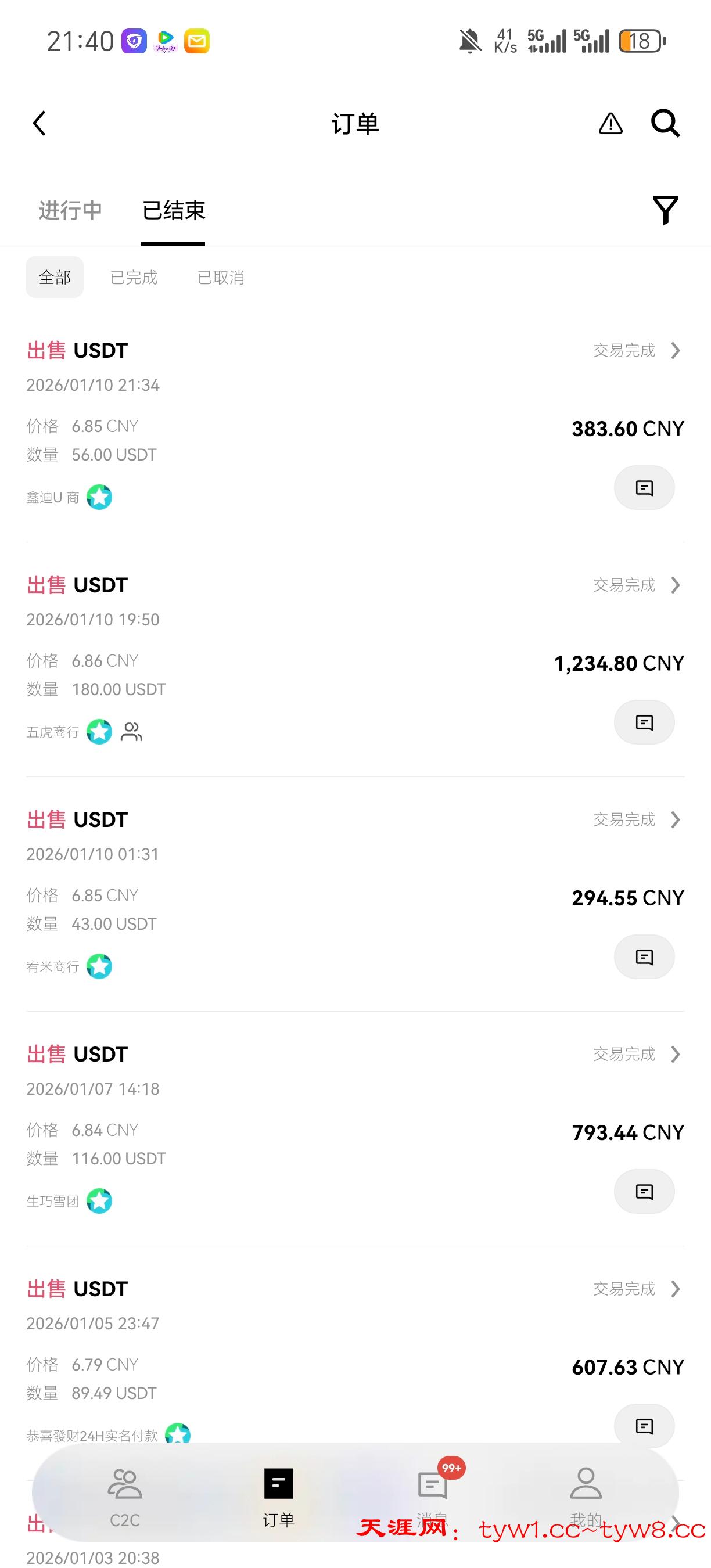The width and height of the screenshot is (711, 1568).
Task: Open the order filter funnel
Action: pos(665,210)
